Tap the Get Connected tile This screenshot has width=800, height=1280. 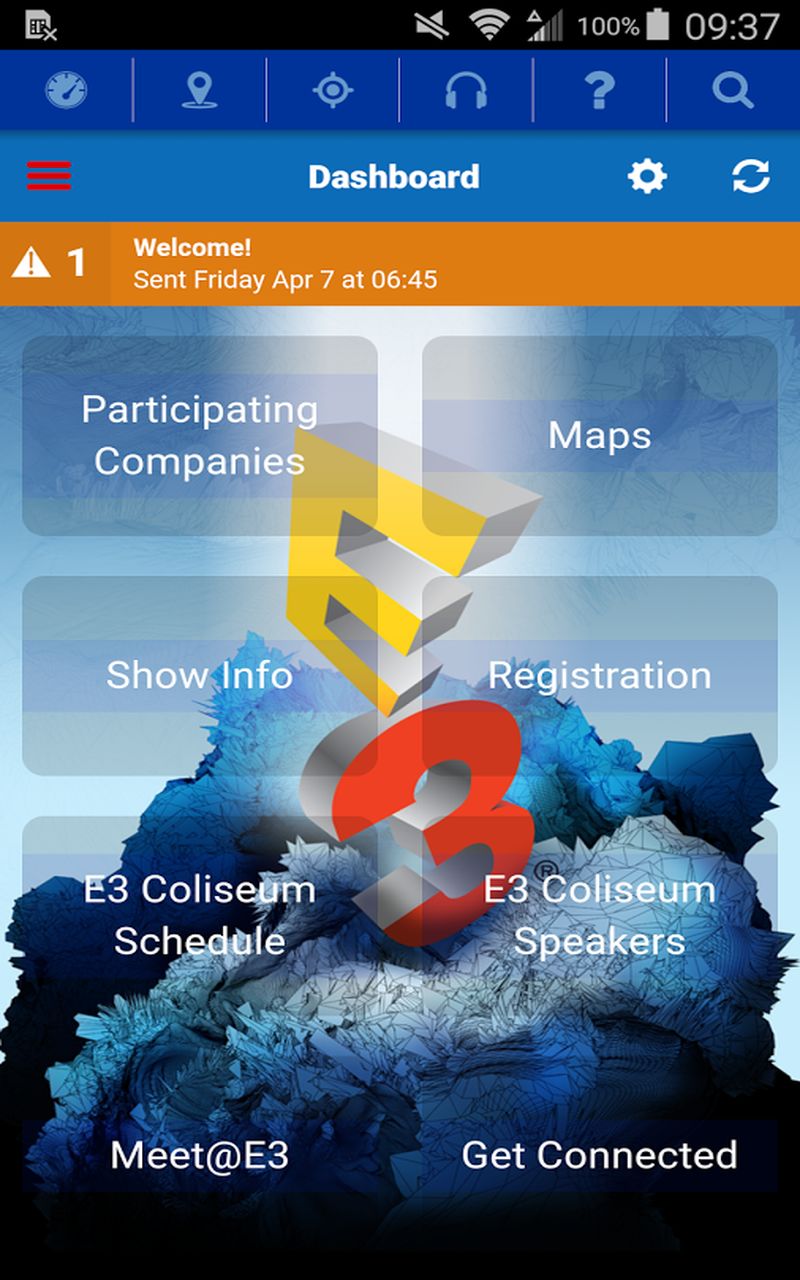coord(600,1155)
